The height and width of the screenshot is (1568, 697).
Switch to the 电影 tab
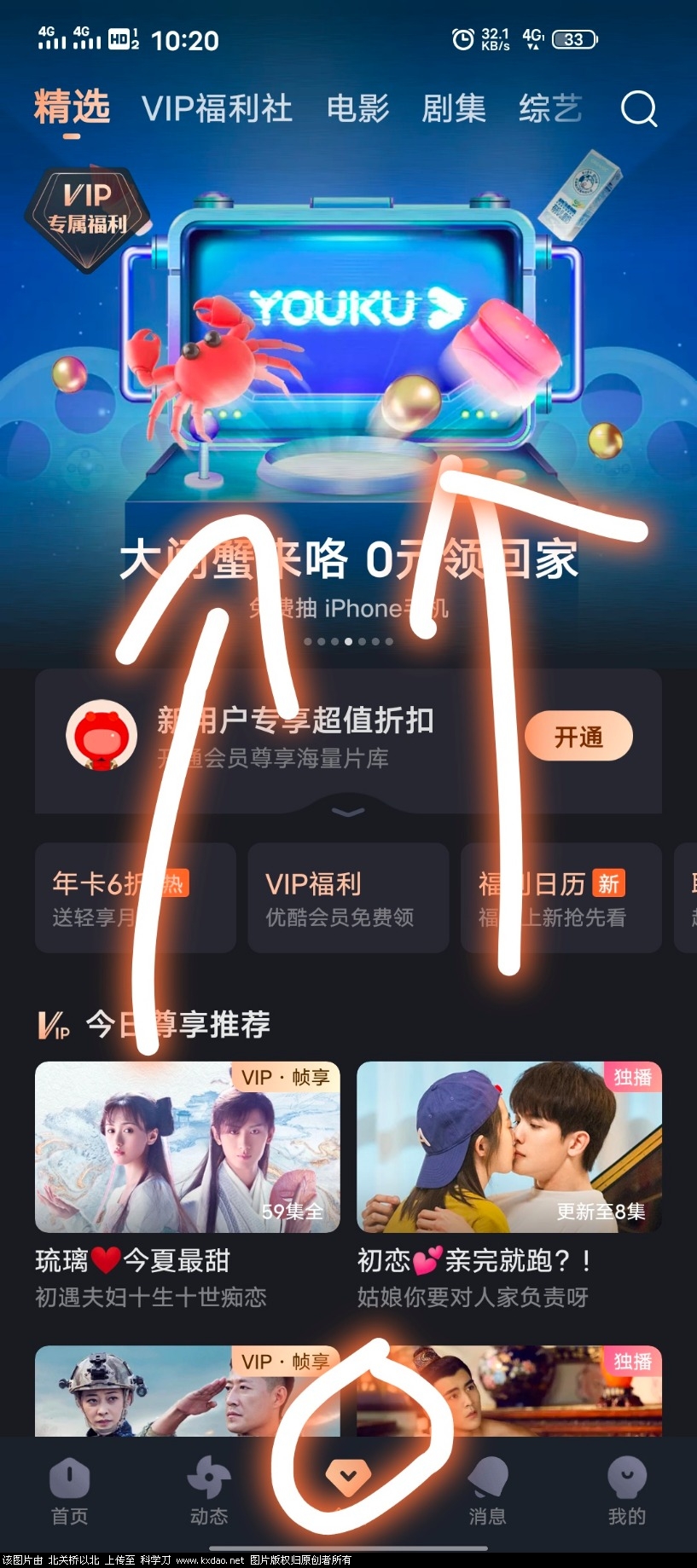[357, 109]
